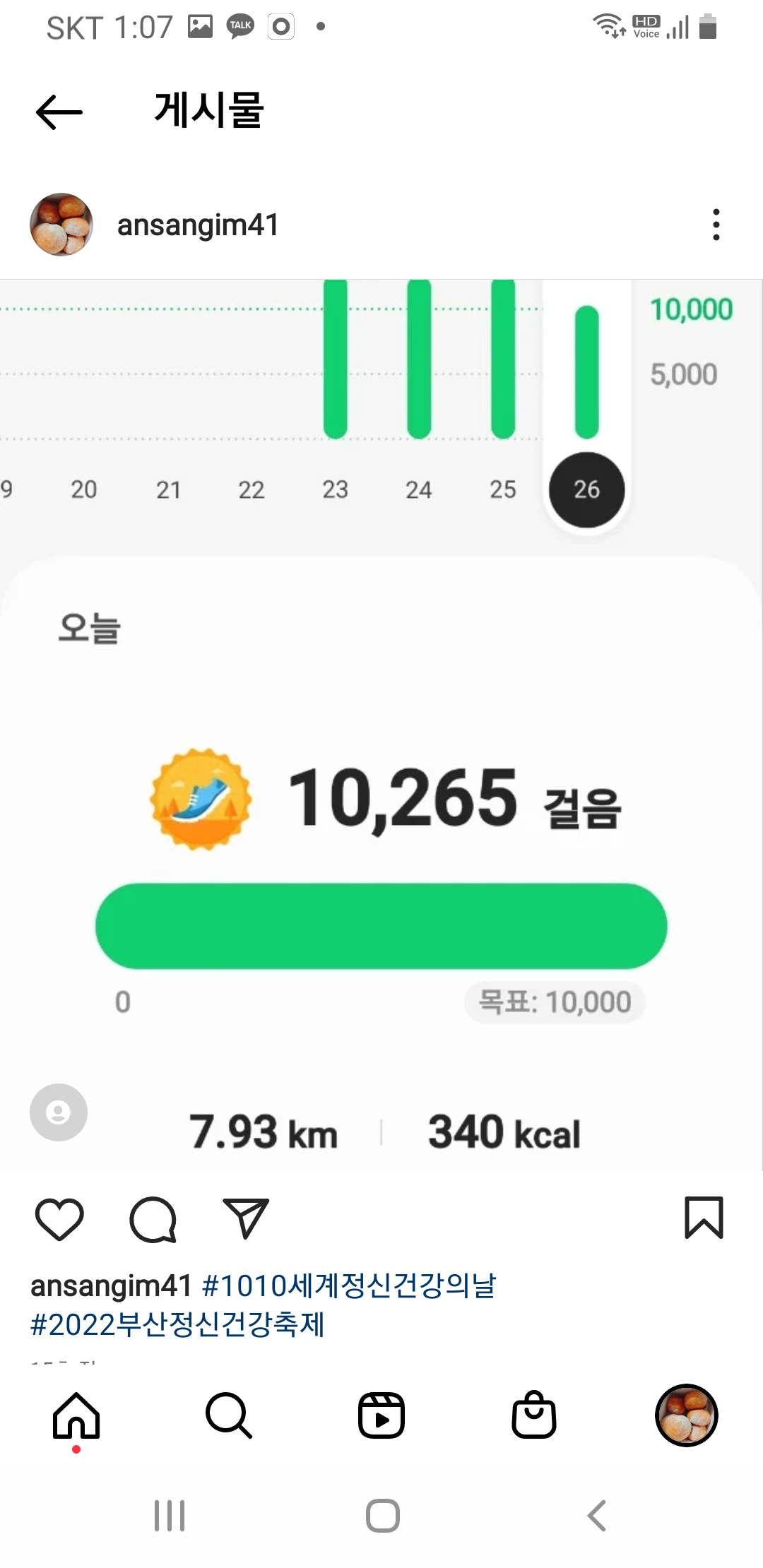Image resolution: width=763 pixels, height=1568 pixels.
Task: Show tagged people on the post image
Action: tap(59, 1112)
